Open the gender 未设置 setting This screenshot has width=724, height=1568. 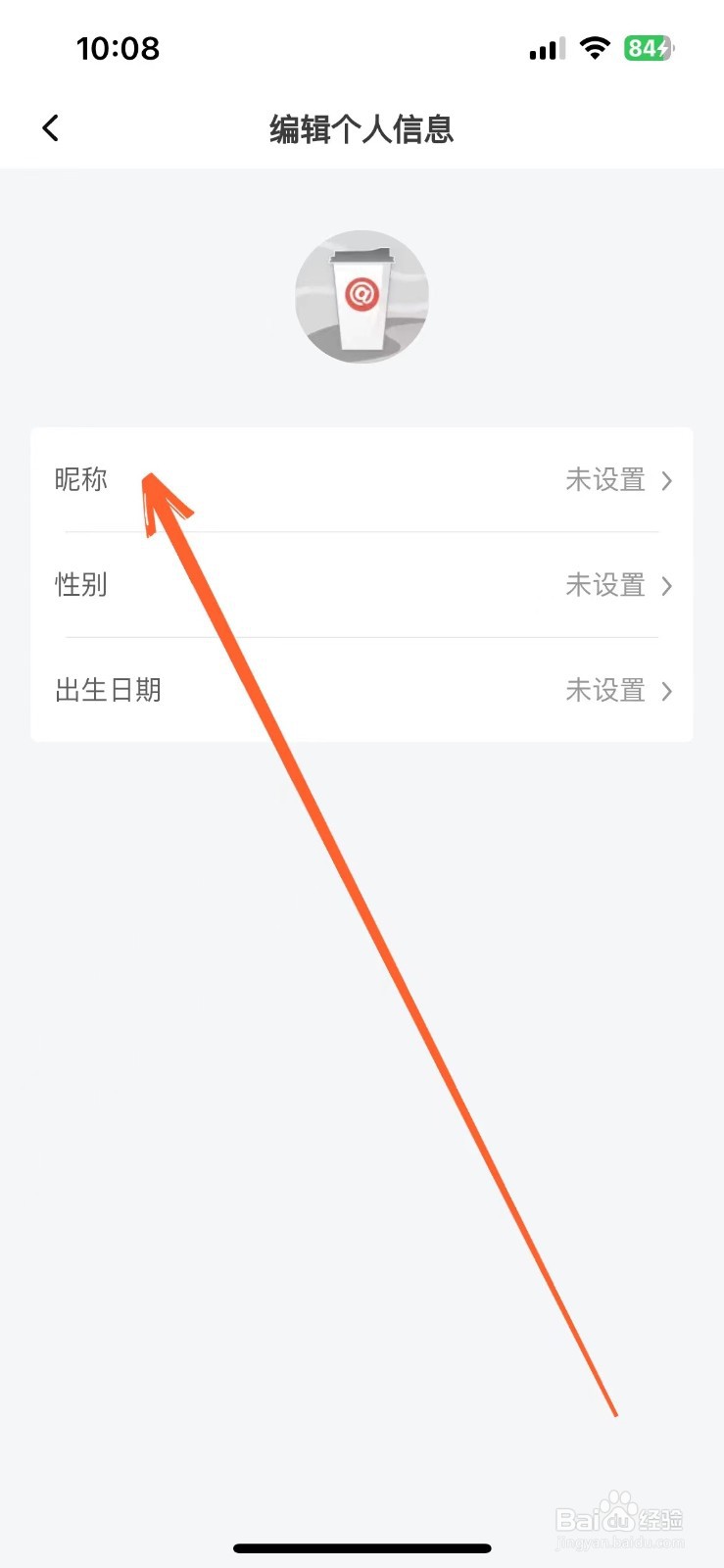pos(603,586)
